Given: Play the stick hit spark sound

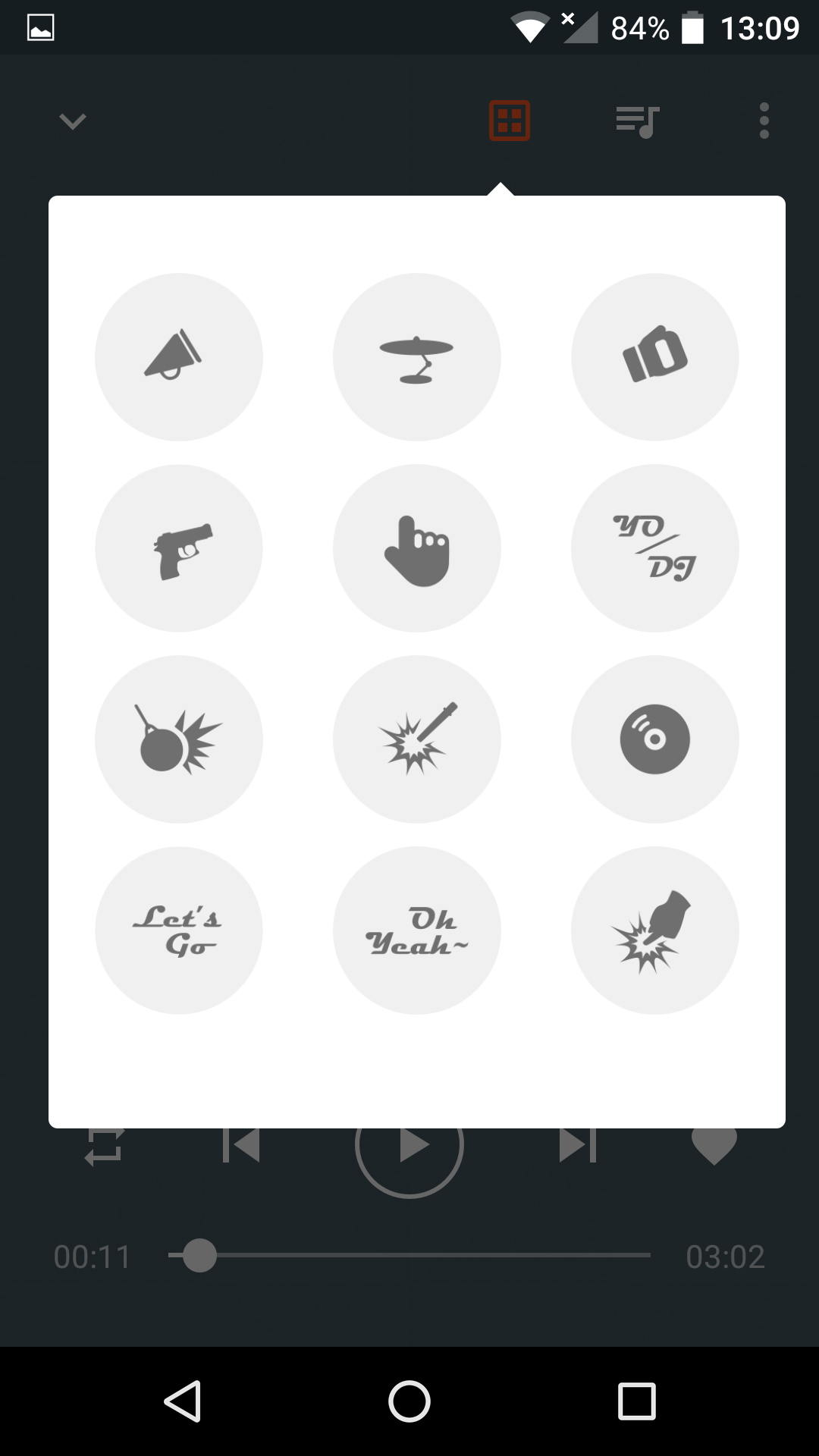Looking at the screenshot, I should [417, 739].
